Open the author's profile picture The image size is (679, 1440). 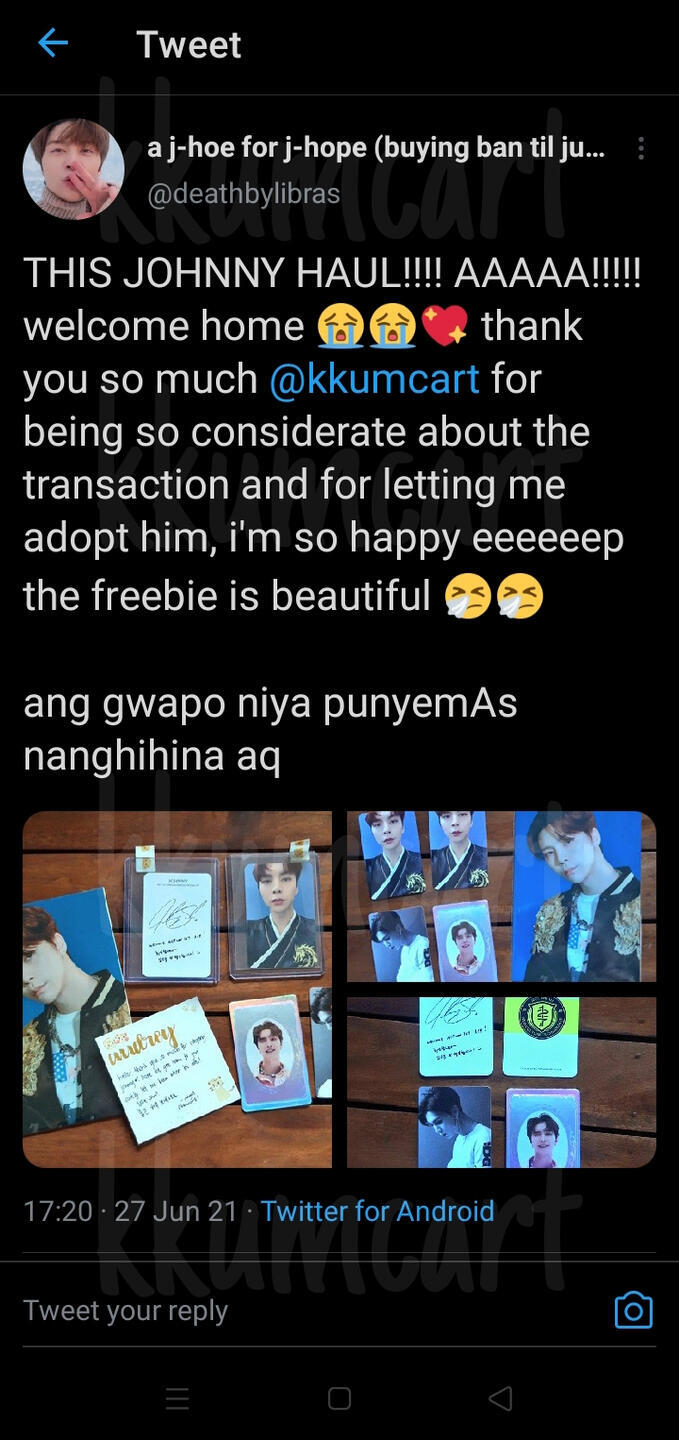pos(73,169)
